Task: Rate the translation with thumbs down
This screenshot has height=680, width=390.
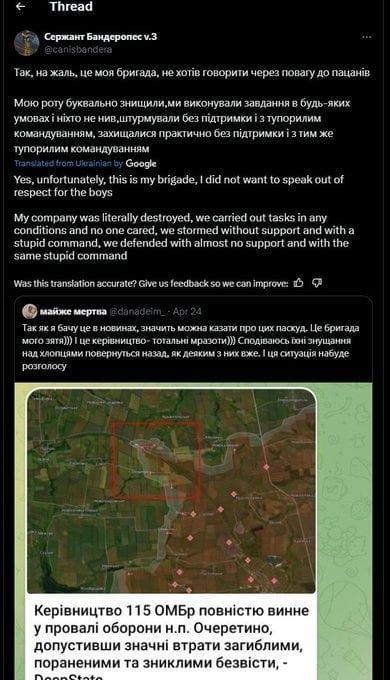Action: click(x=317, y=283)
